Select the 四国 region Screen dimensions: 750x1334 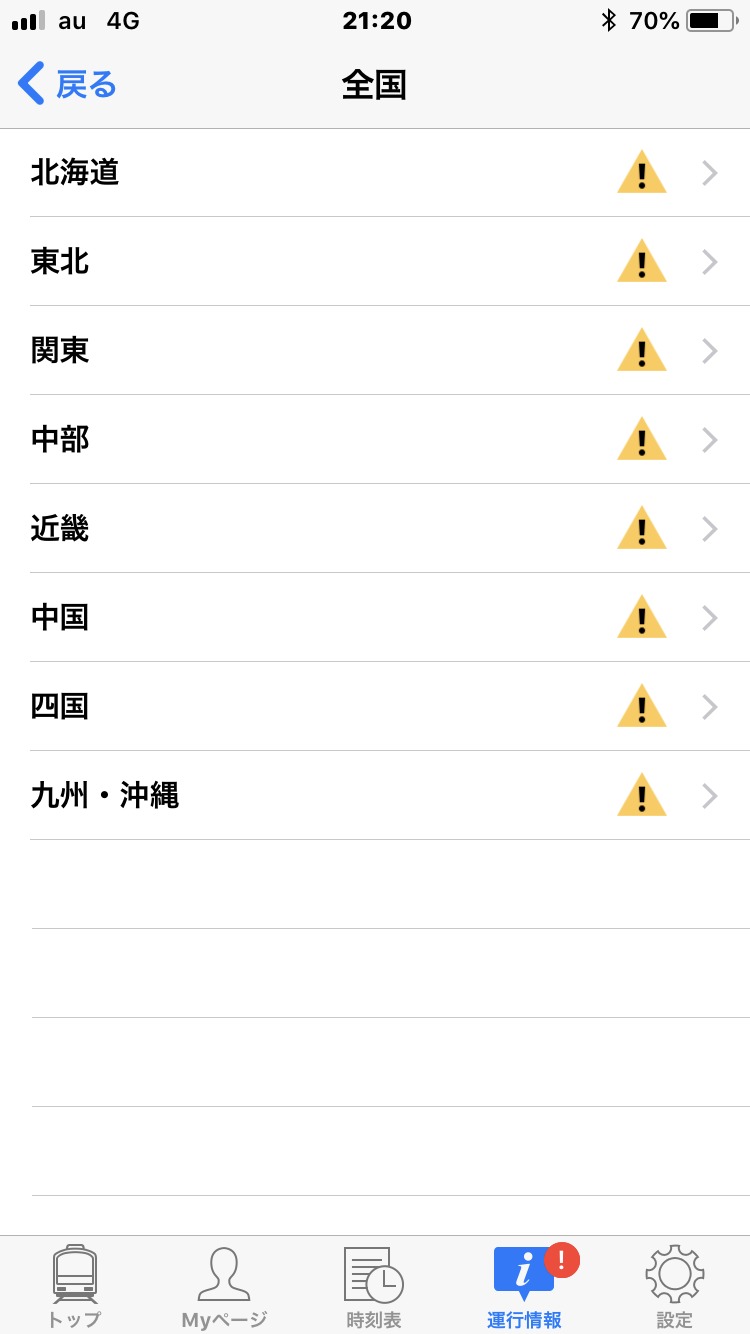375,707
